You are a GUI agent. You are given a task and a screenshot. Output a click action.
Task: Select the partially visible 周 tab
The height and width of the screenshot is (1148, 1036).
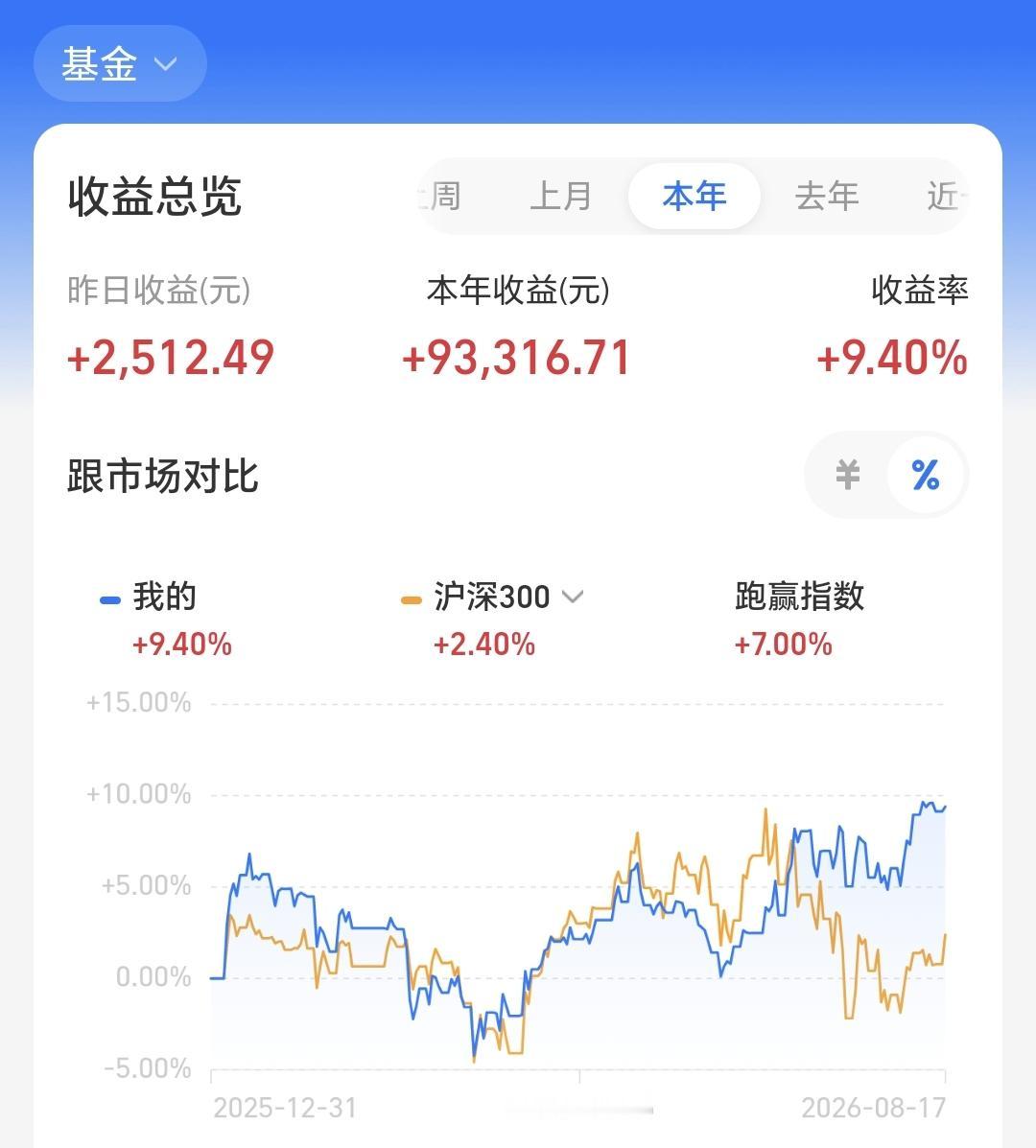(x=440, y=197)
